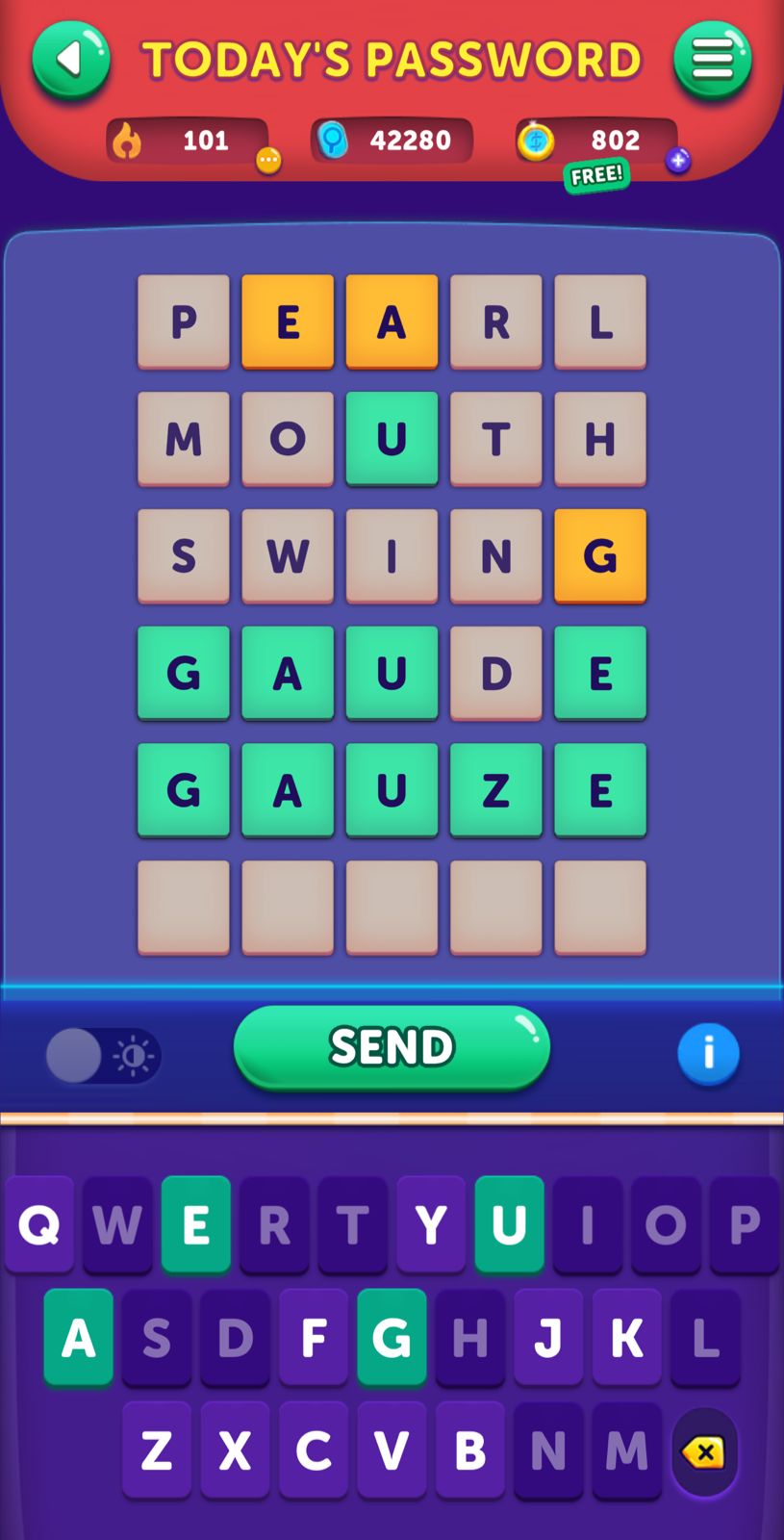Enter the letter Y
The image size is (784, 1540).
431,1224
